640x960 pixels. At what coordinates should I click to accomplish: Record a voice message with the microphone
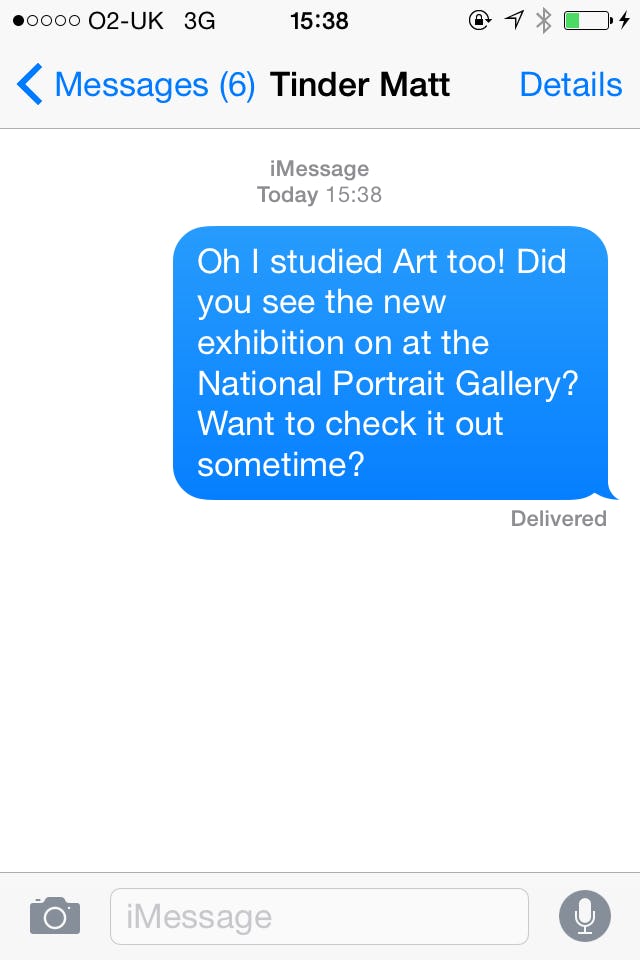pos(584,916)
